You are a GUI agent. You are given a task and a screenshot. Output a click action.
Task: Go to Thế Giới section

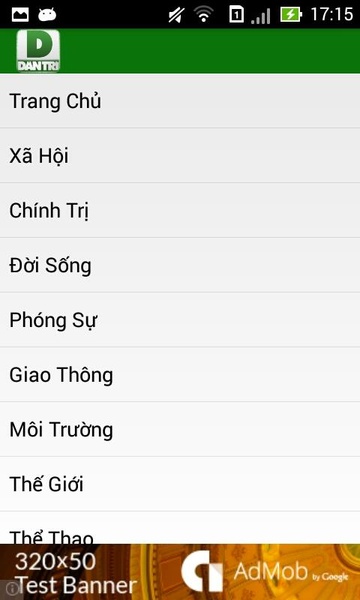pyautogui.click(x=180, y=484)
